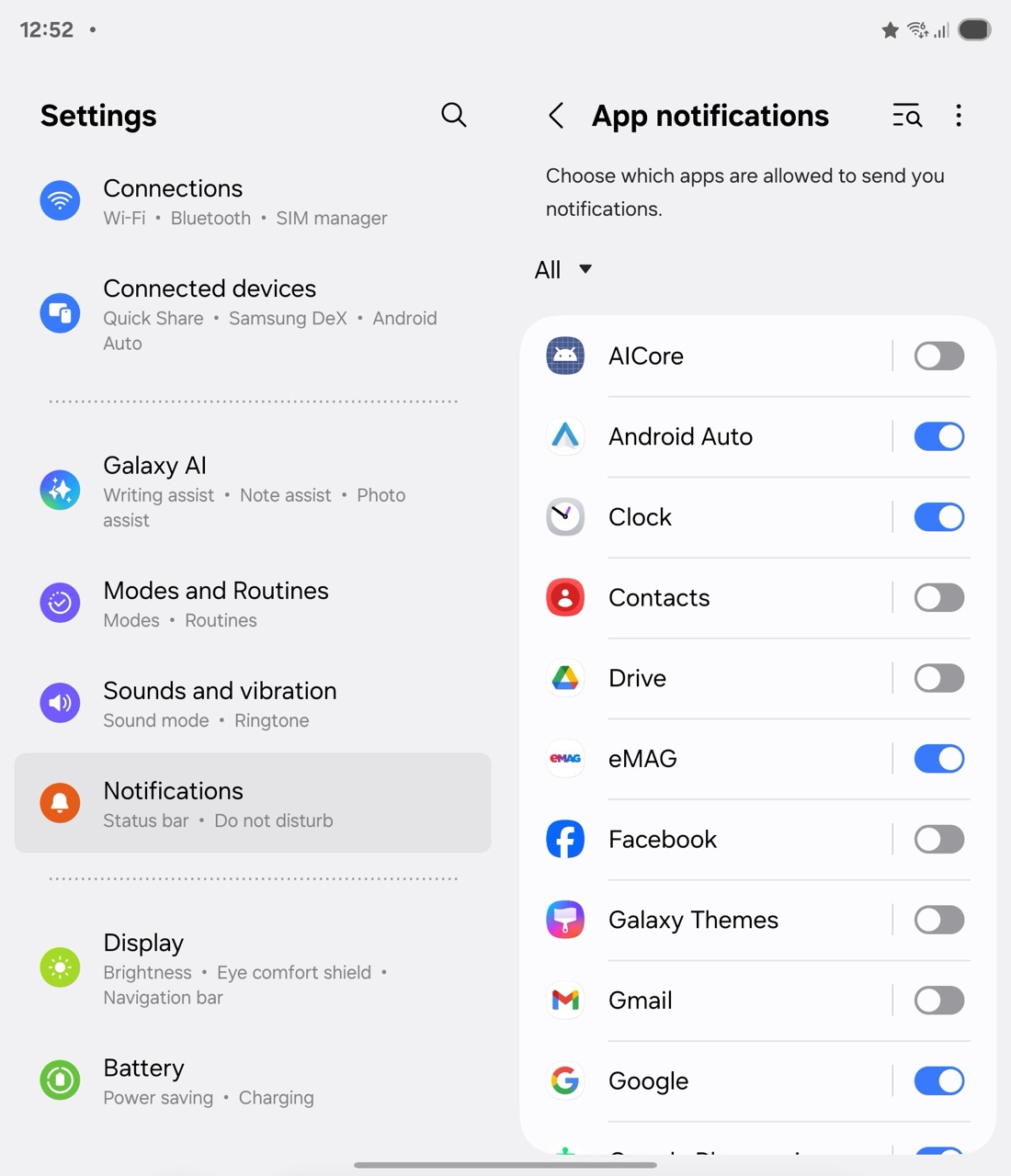Open the three-dot overflow menu

959,116
